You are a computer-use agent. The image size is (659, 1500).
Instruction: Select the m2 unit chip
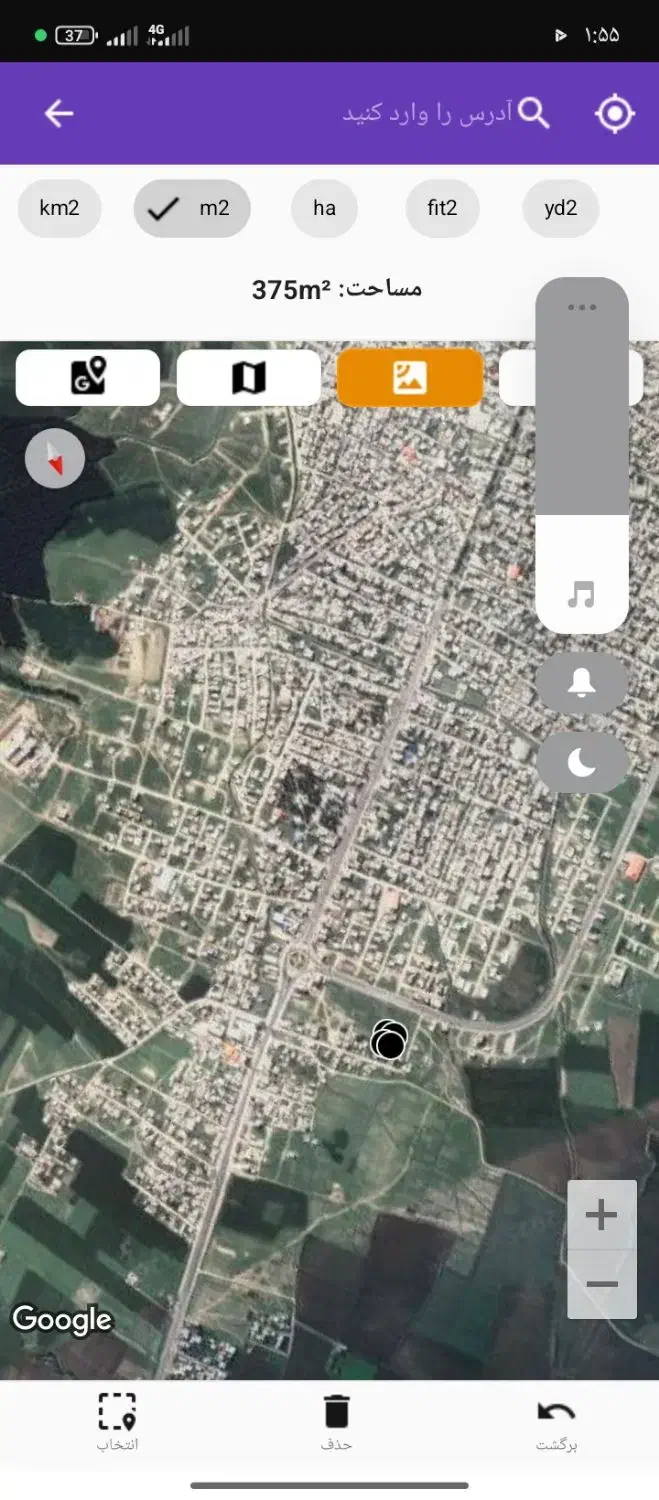coord(192,208)
